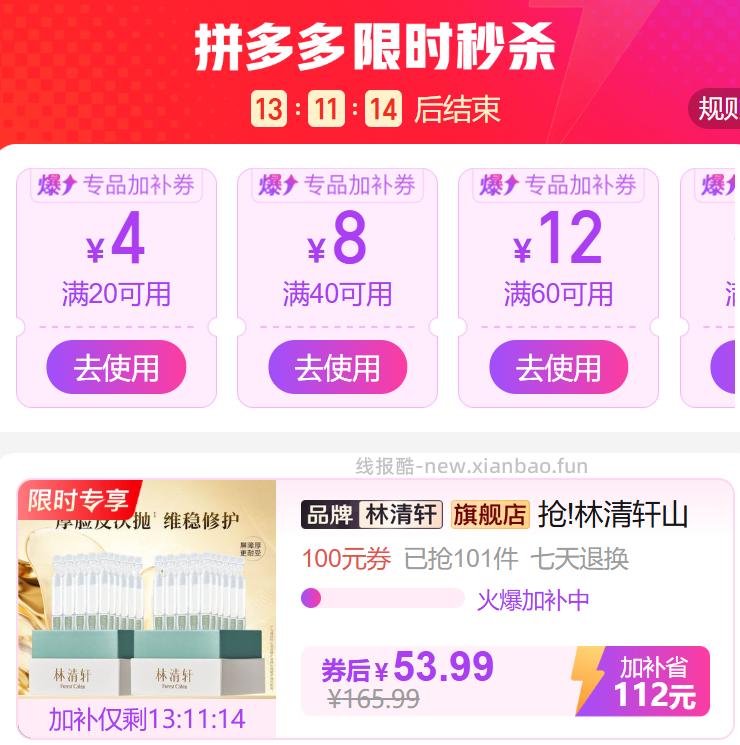This screenshot has height=745, width=740.
Task: Tap 去使用 on the ¥4 coupon
Action: tap(116, 367)
